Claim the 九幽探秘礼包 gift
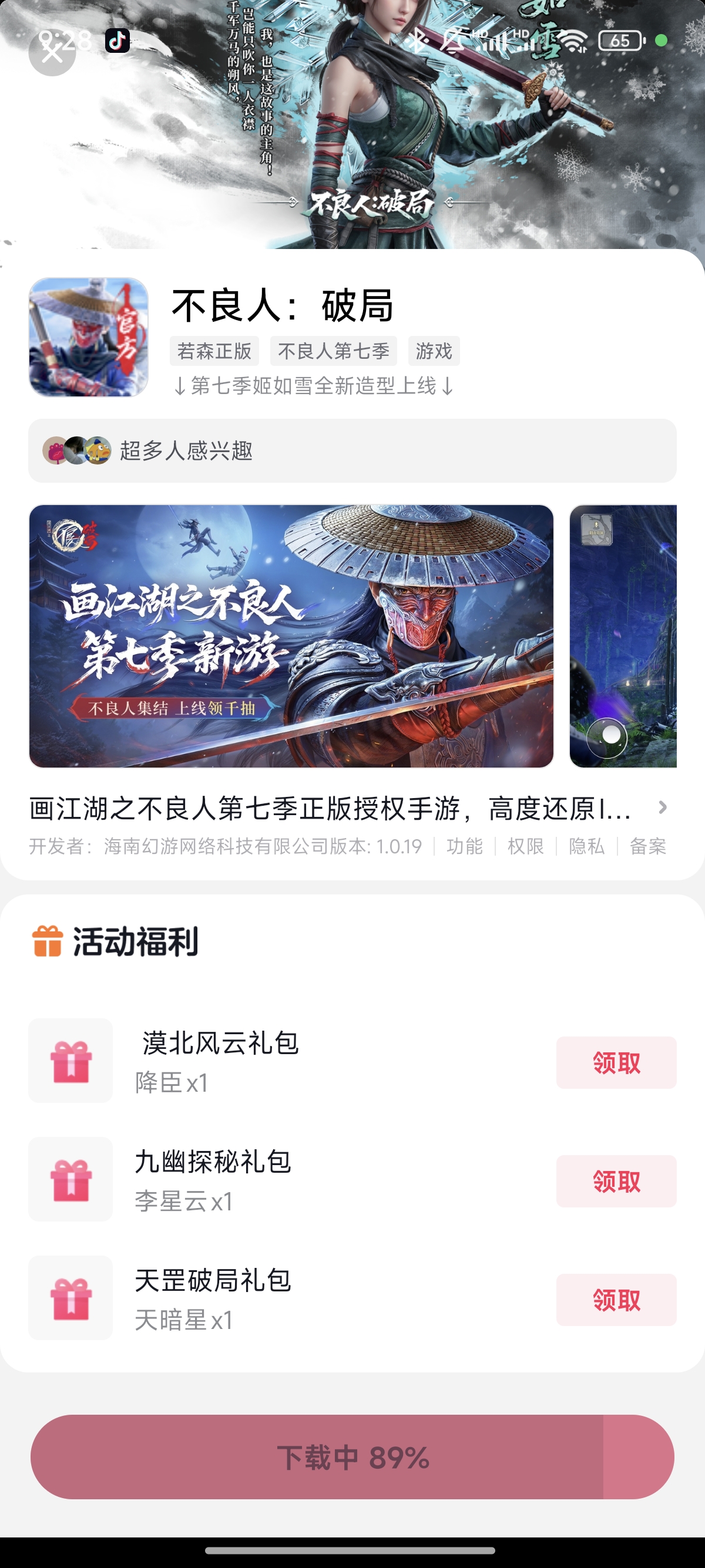 tap(616, 1182)
